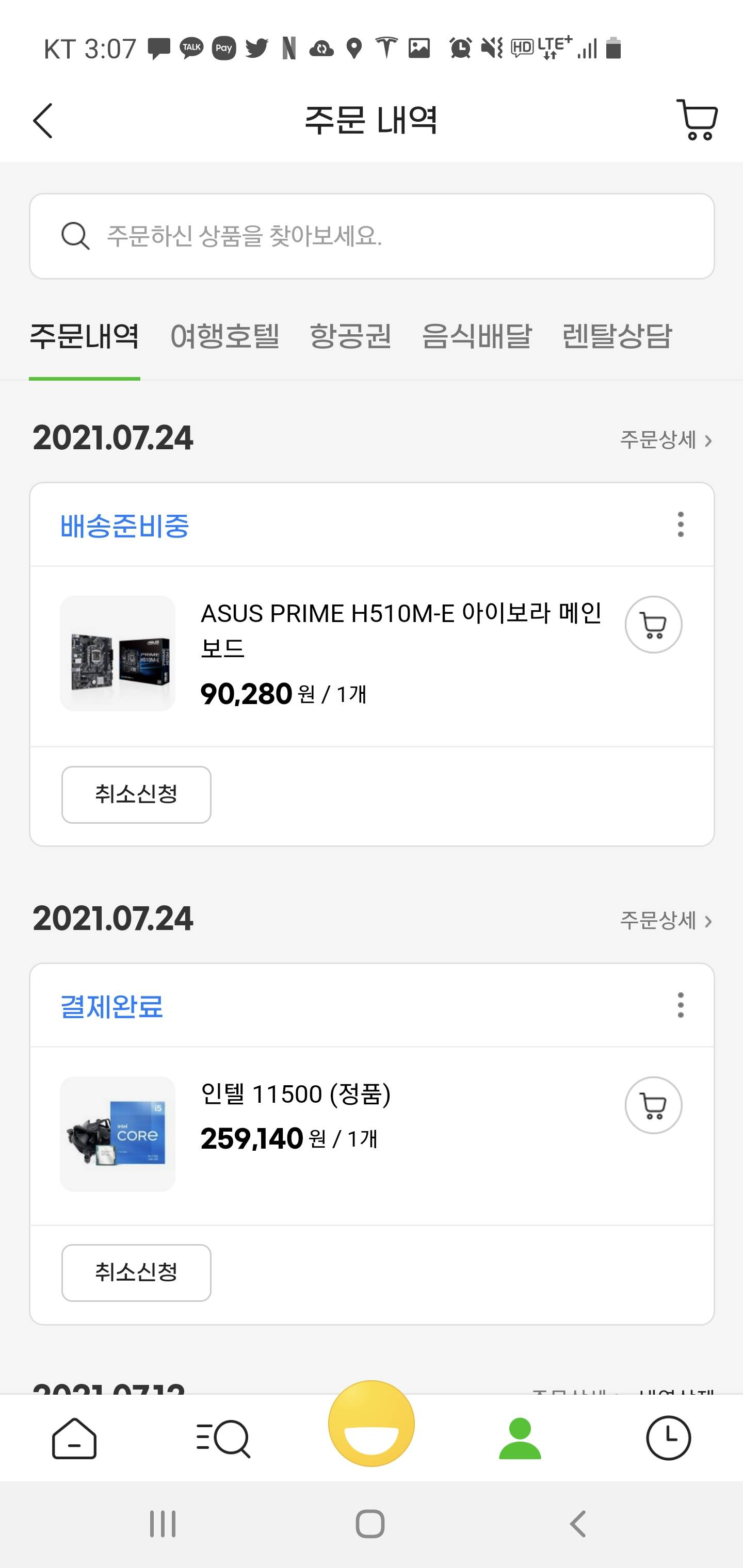Open the shopping cart in the header
743x1568 pixels.
click(697, 120)
